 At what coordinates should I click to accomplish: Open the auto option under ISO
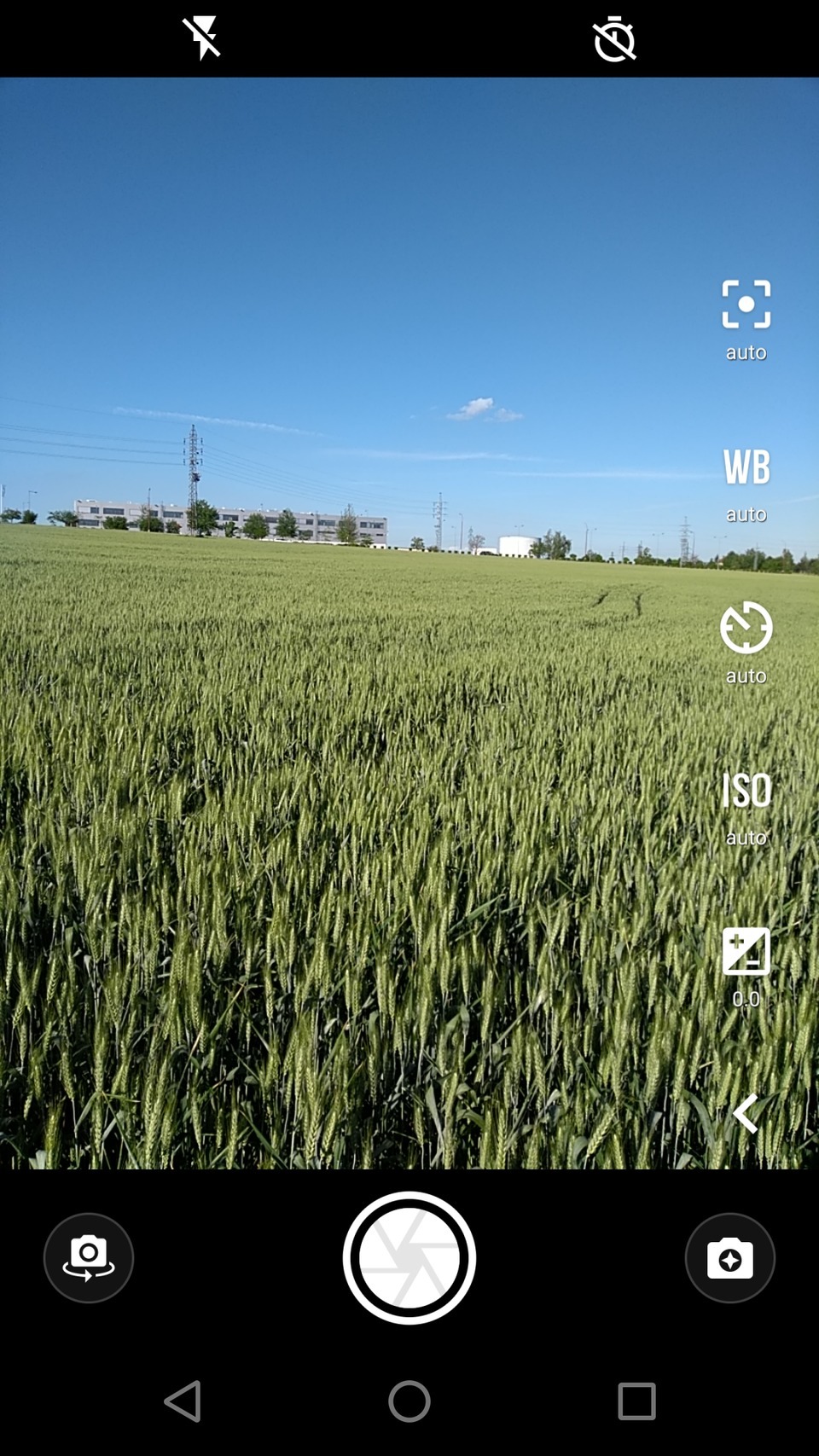(x=746, y=837)
